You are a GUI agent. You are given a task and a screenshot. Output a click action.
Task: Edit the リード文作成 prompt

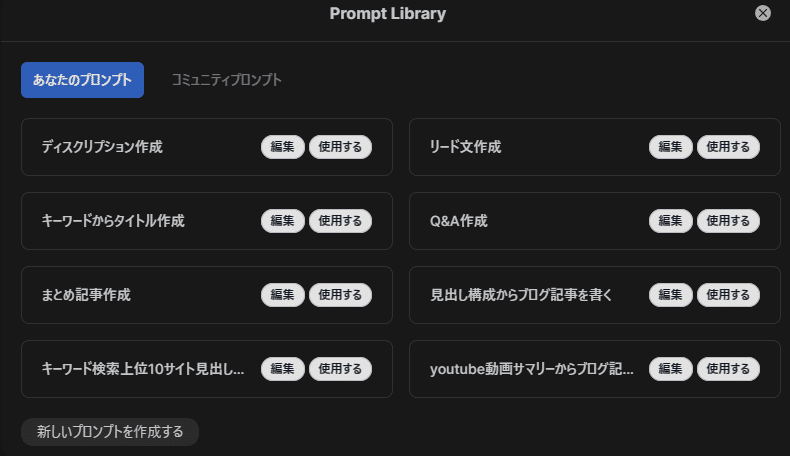pyautogui.click(x=670, y=147)
